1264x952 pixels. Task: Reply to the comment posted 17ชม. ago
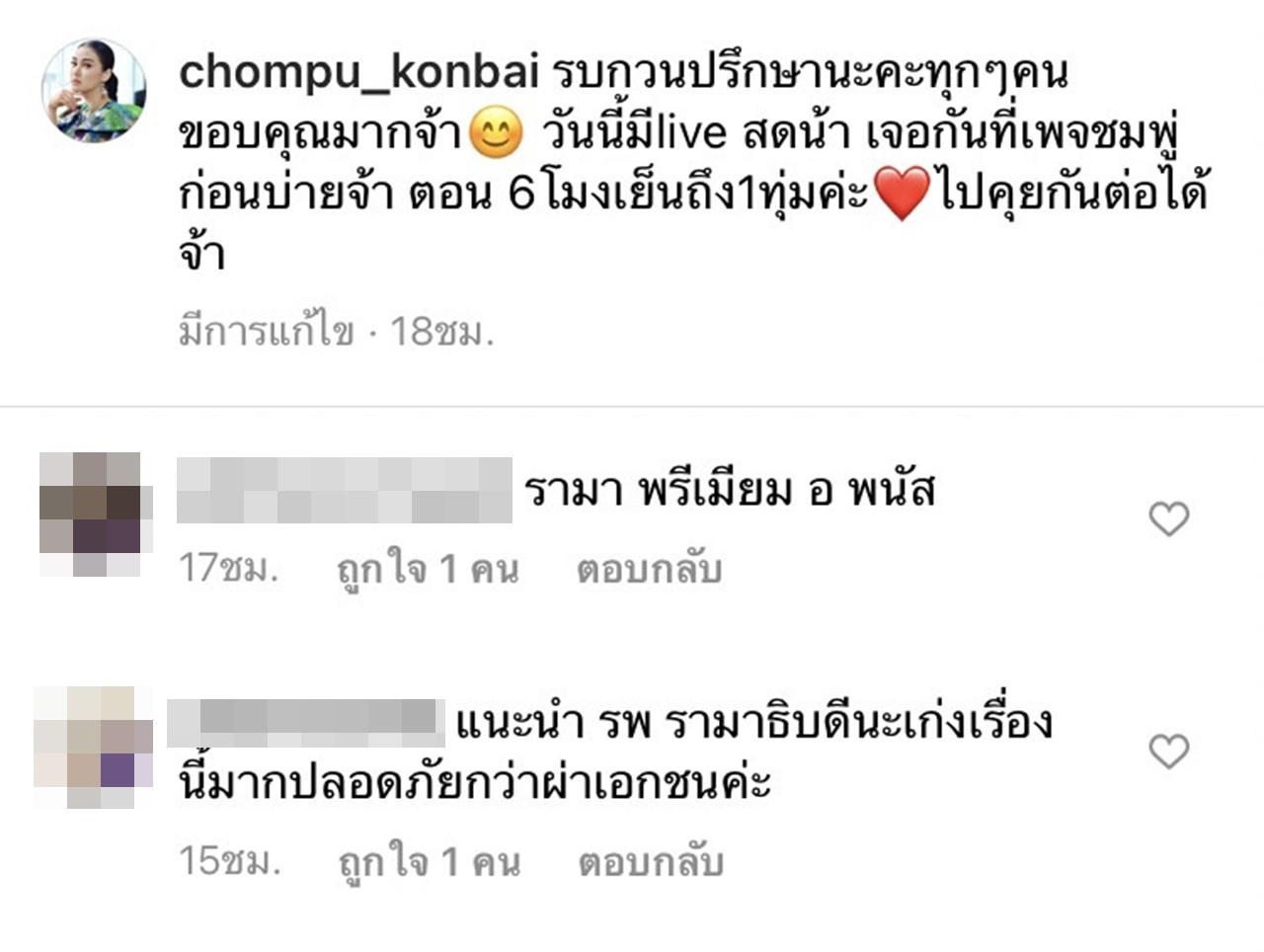[x=649, y=570]
